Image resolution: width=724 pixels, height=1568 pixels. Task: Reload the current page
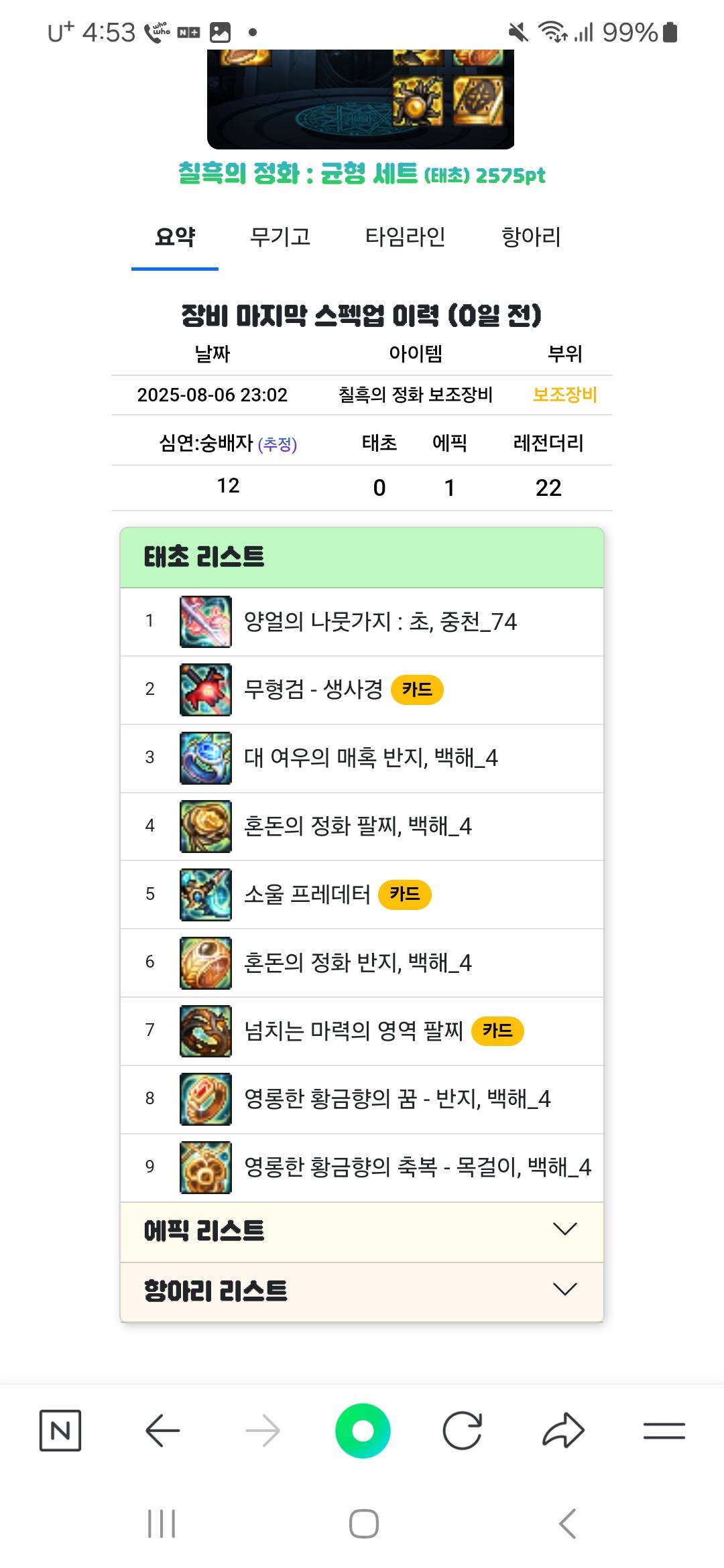tap(463, 1431)
